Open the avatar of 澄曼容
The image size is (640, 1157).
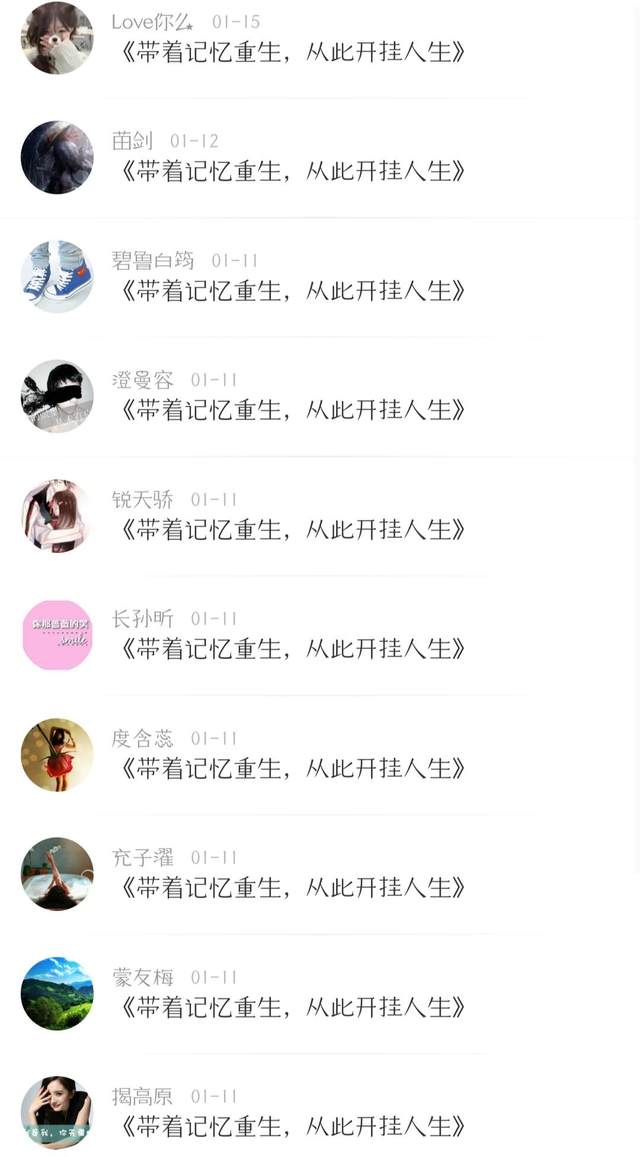click(x=57, y=396)
